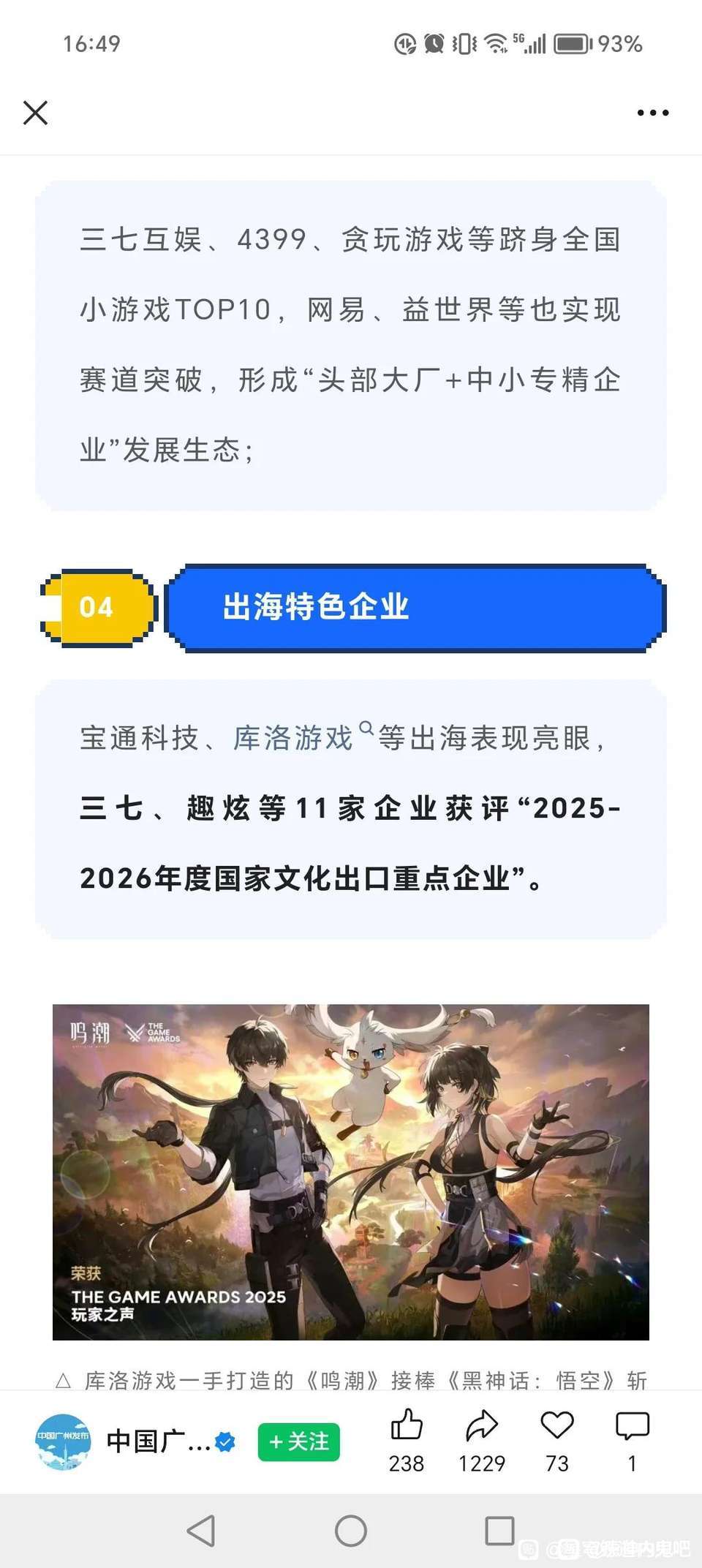
Task: Go back with system navigation
Action: coord(201,1530)
